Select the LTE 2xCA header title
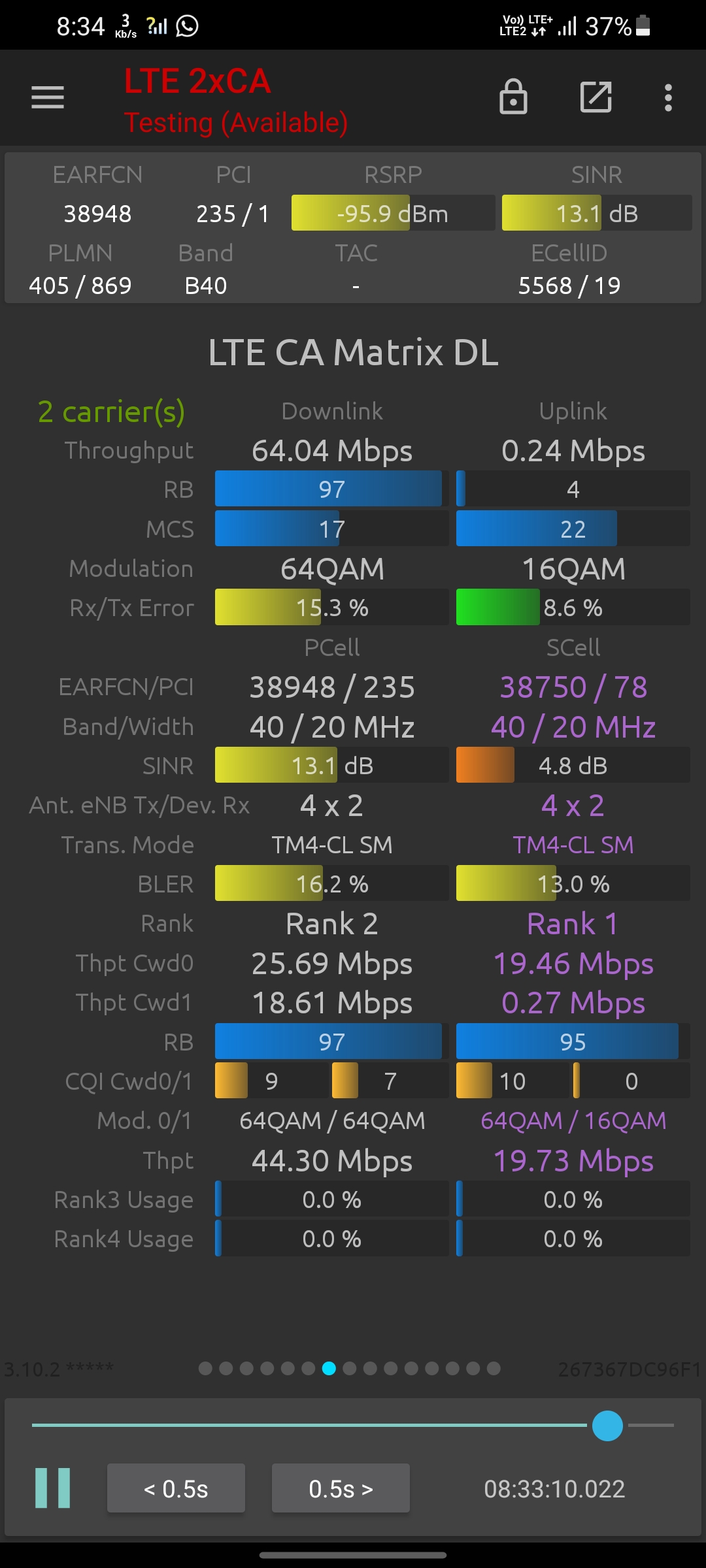Screen dimensions: 706x1568 (197, 81)
